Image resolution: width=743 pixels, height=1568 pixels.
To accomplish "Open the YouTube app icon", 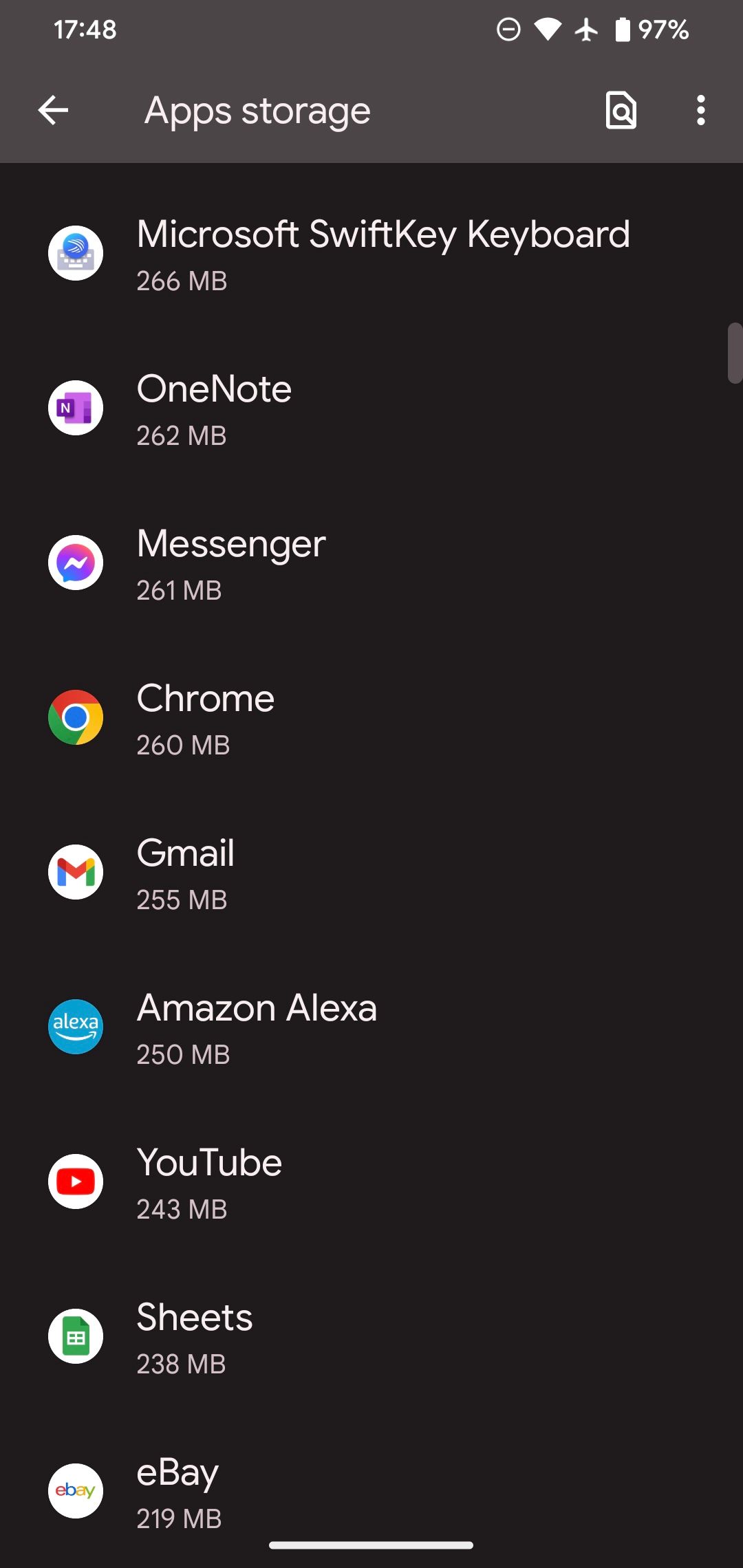I will [75, 1182].
